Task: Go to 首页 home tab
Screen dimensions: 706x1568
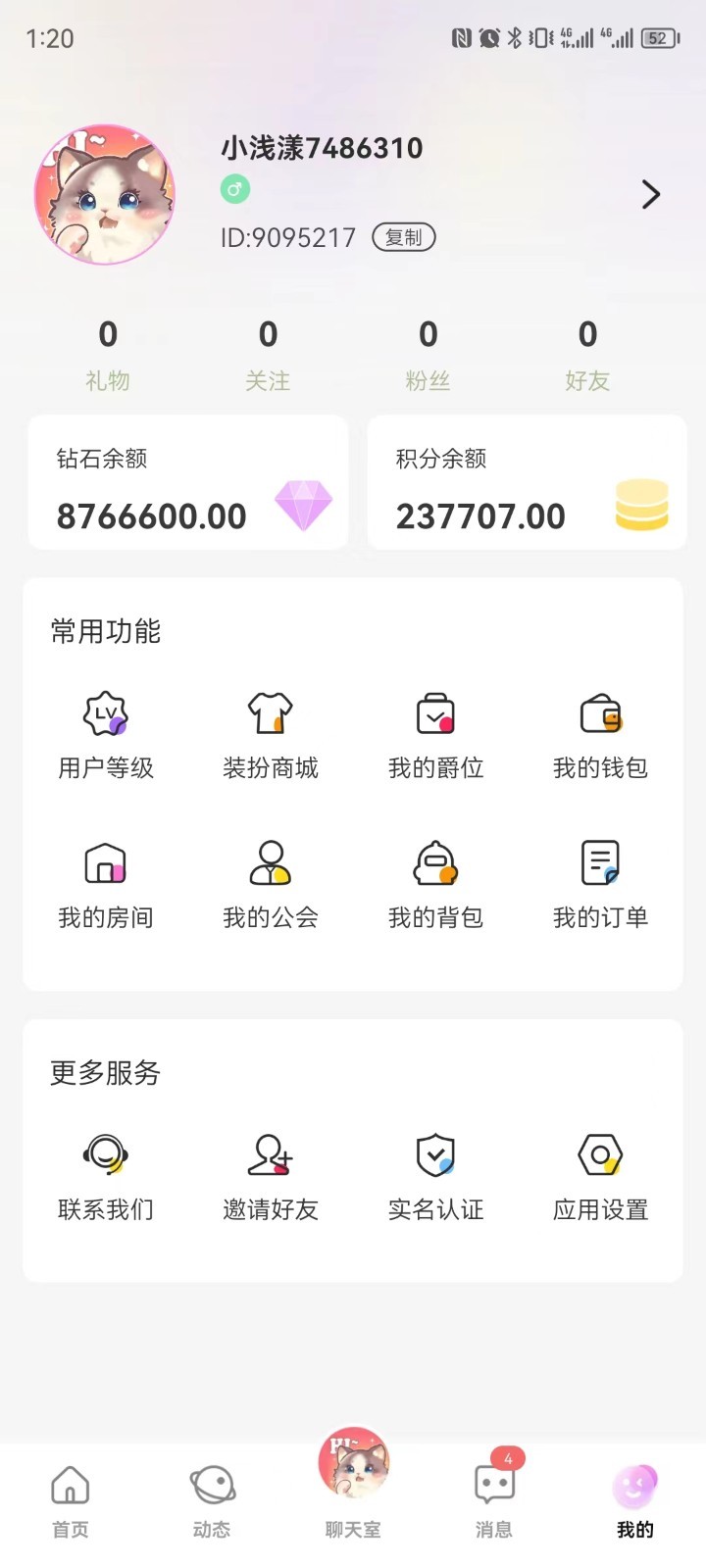Action: (68, 1494)
